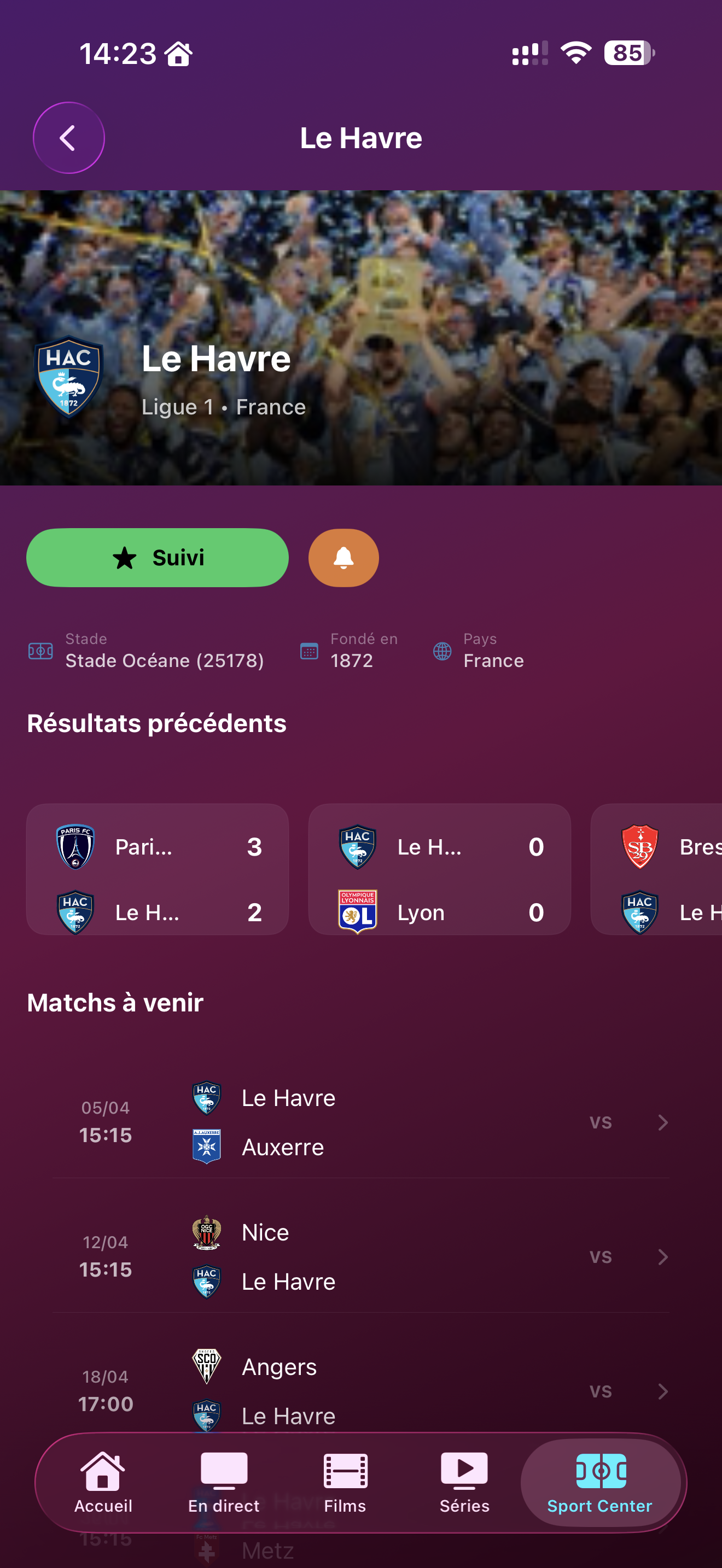
Task: Toggle the orange notification bell
Action: [343, 558]
